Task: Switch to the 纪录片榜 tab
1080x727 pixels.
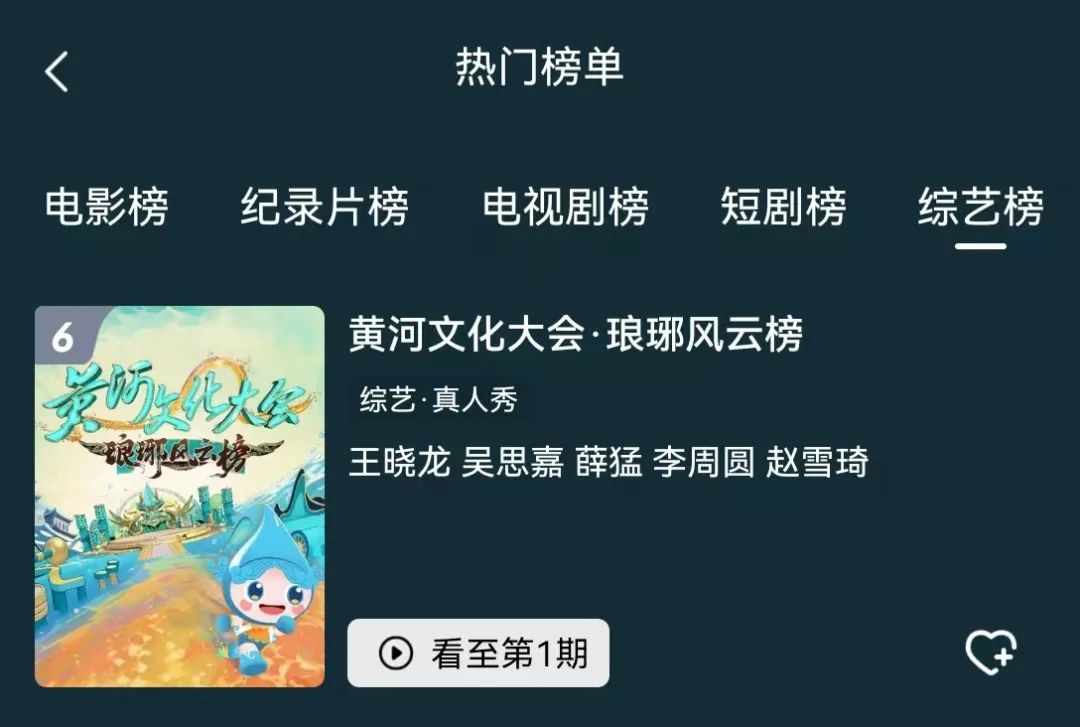Action: [x=325, y=208]
